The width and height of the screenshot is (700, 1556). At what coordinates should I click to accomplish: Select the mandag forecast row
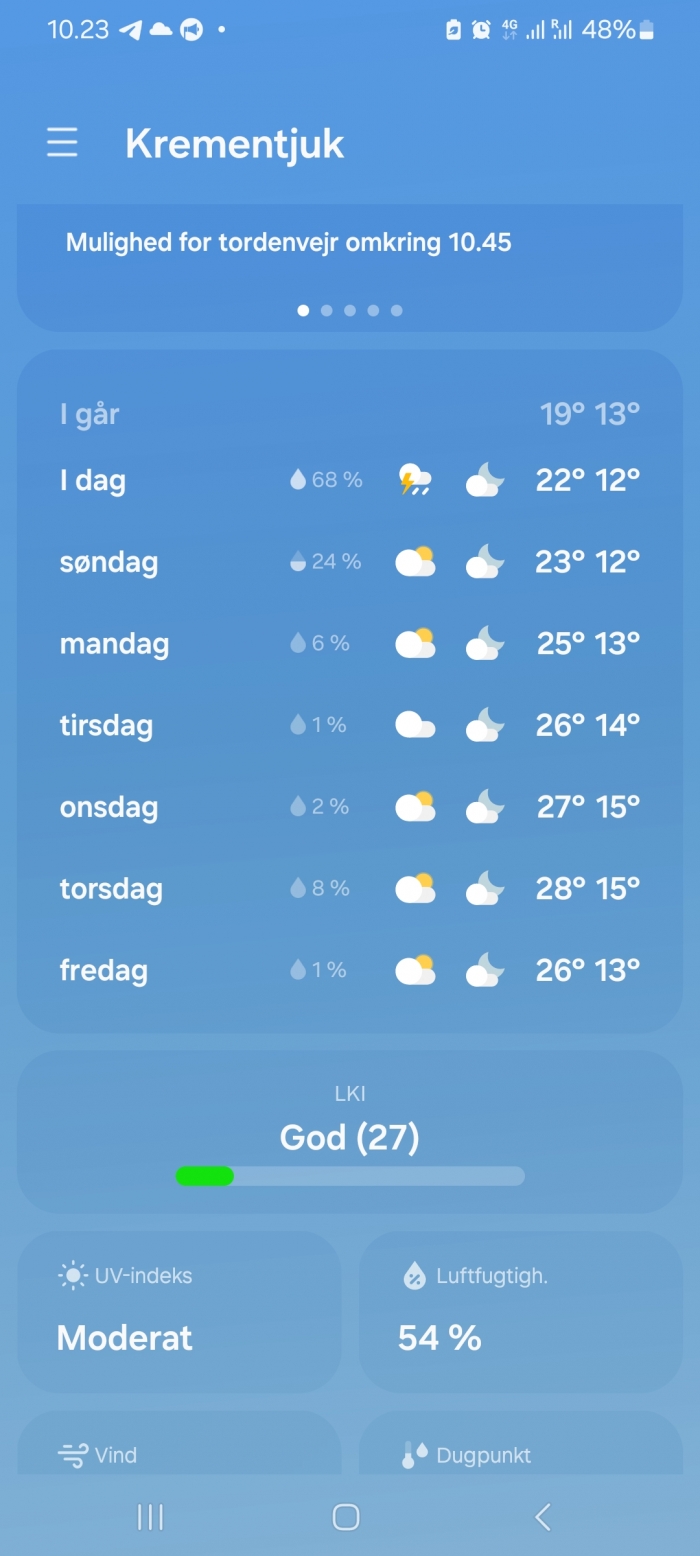[x=350, y=643]
